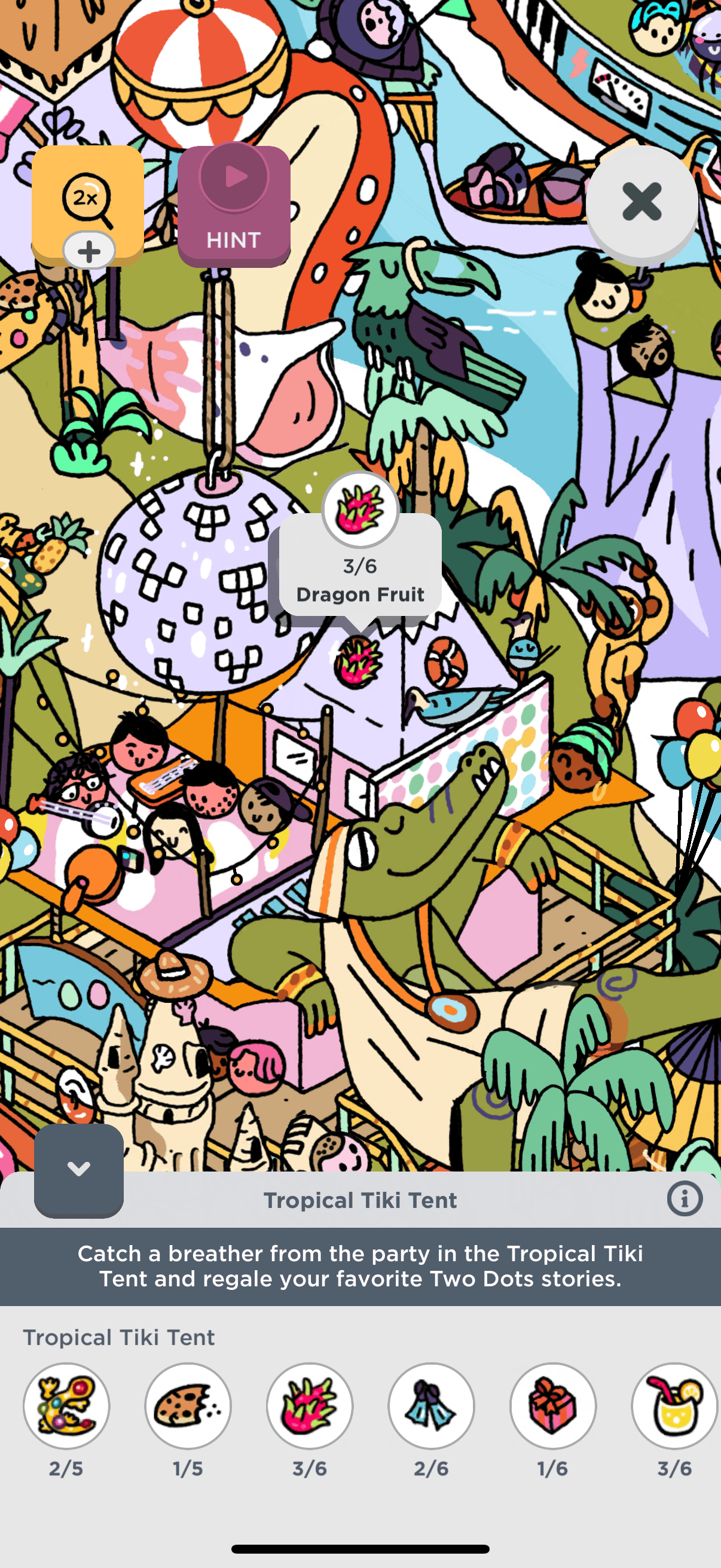Select the dragon fruit item in the list

tap(310, 1405)
